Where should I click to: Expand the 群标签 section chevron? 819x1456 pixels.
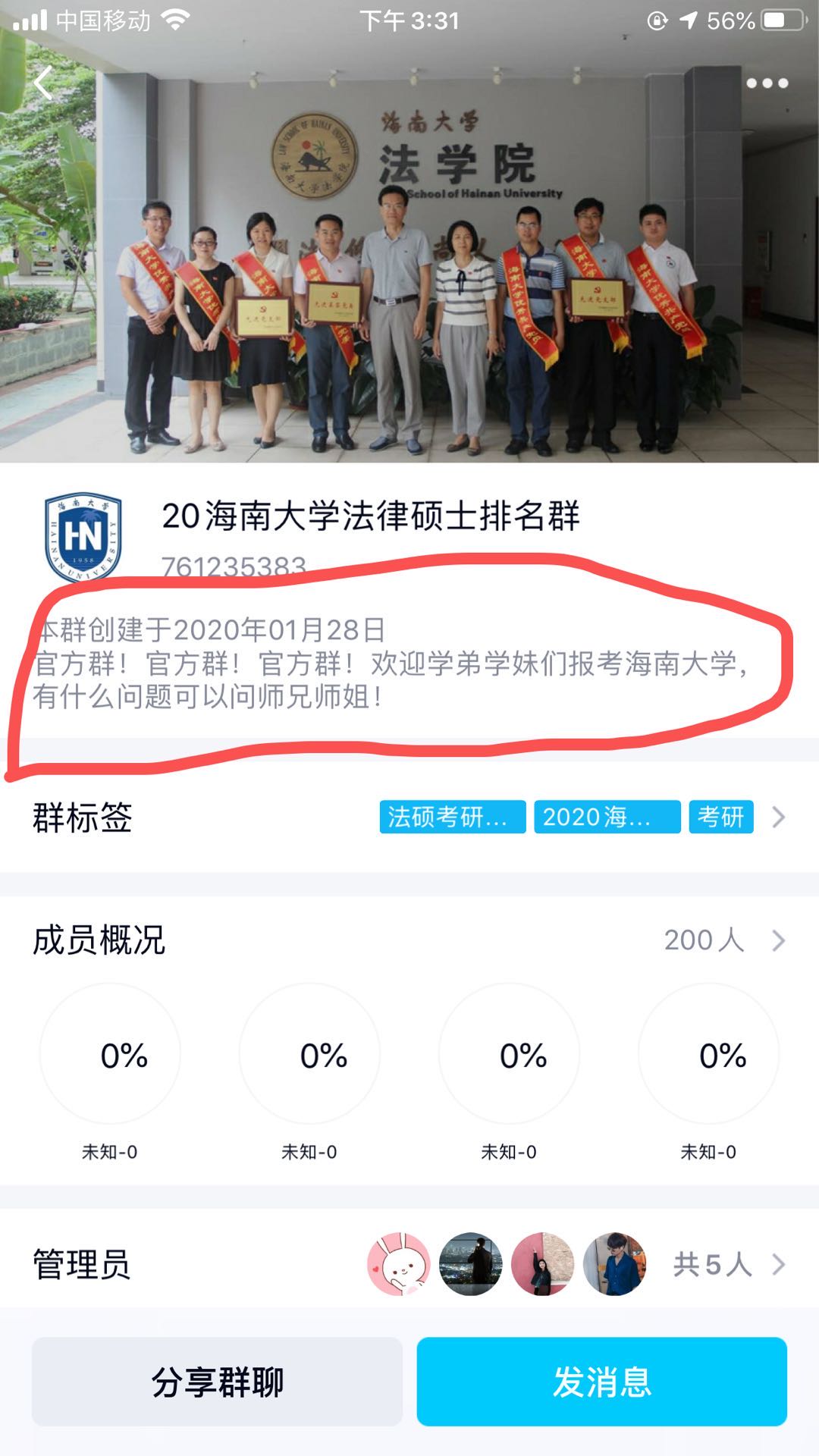point(778,817)
